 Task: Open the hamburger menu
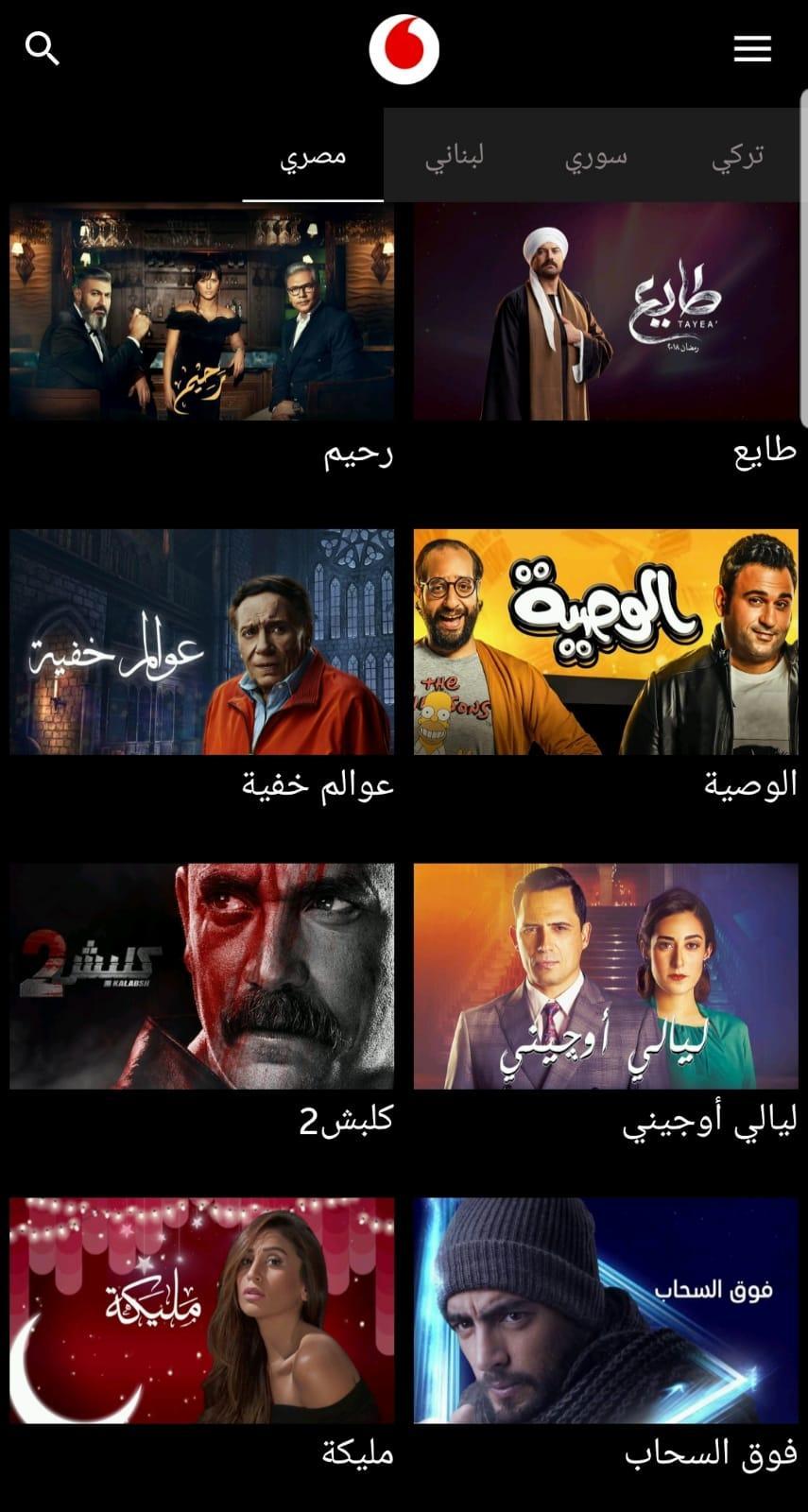click(752, 48)
